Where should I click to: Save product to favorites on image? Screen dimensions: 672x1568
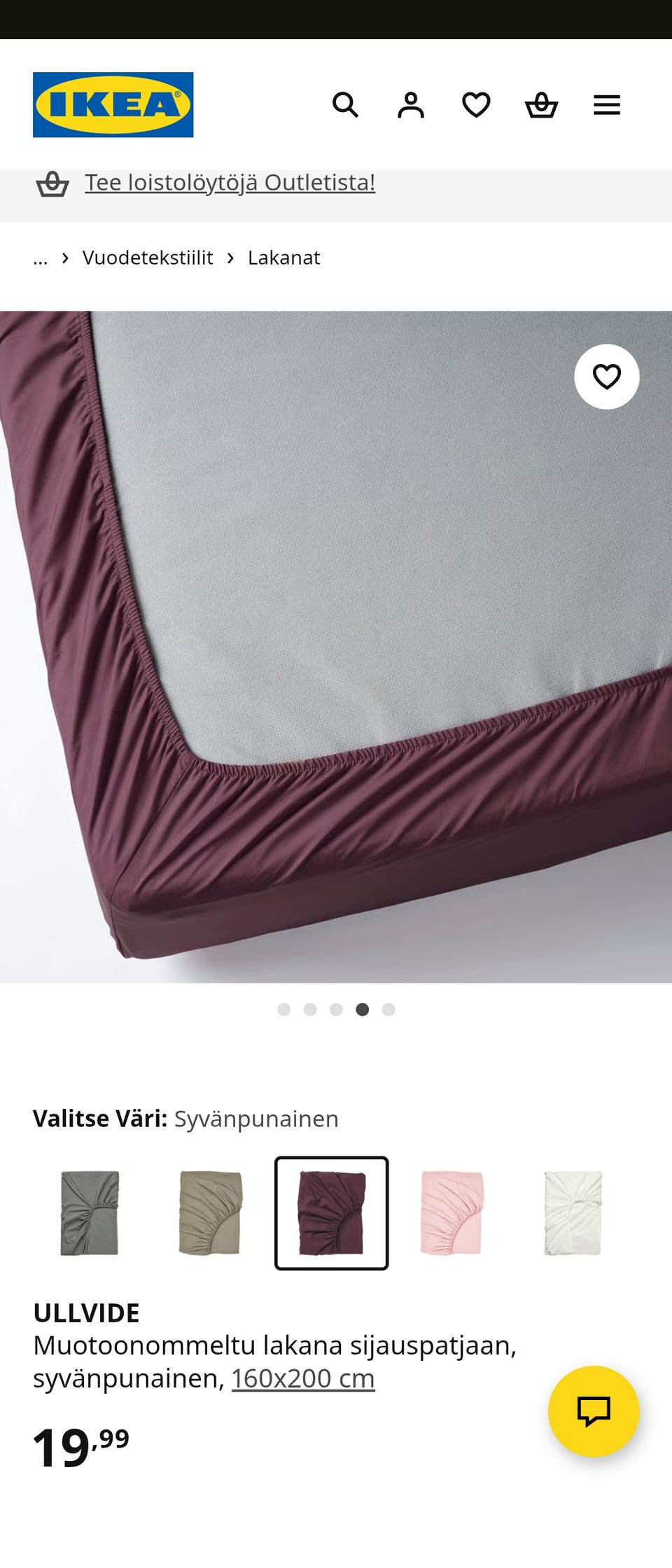[606, 377]
